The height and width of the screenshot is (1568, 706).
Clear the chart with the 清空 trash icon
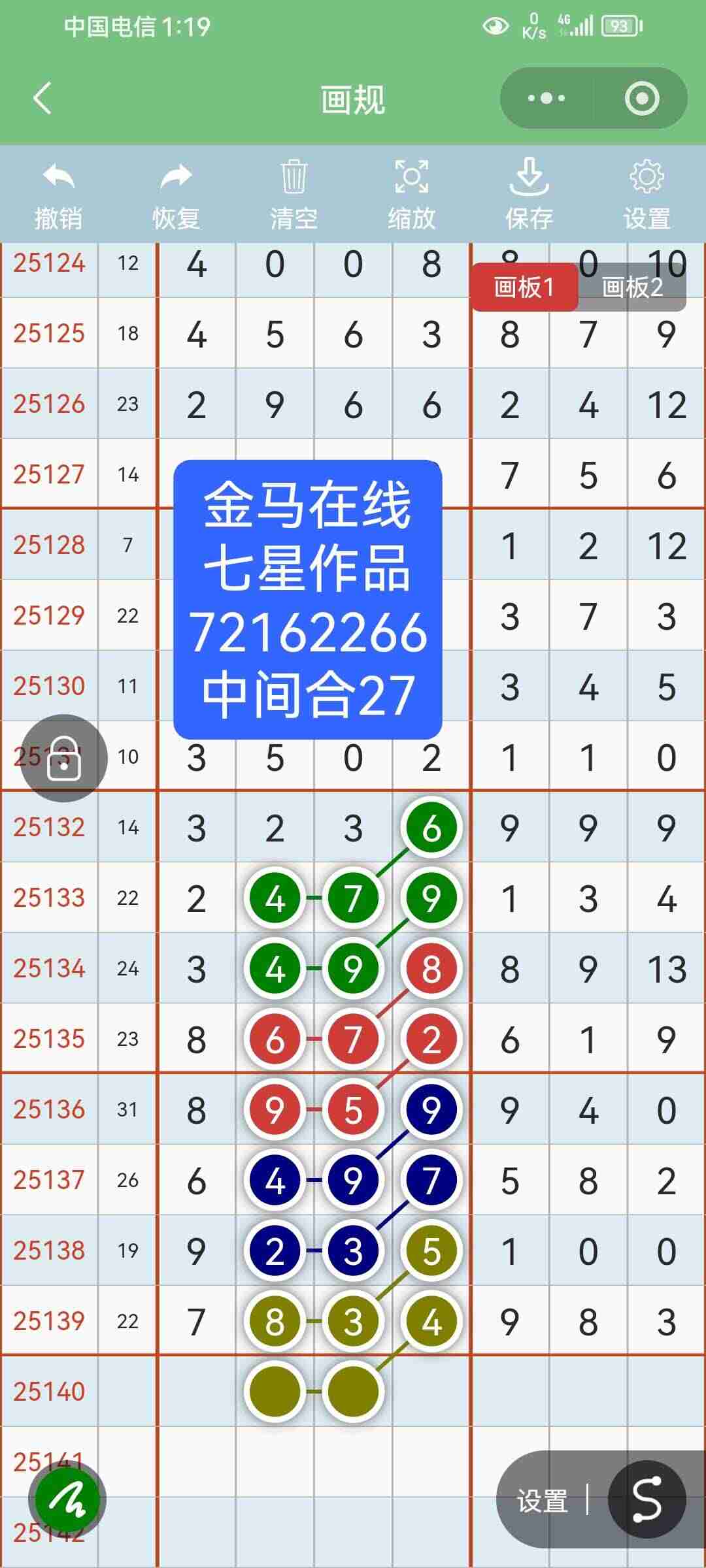(x=294, y=177)
